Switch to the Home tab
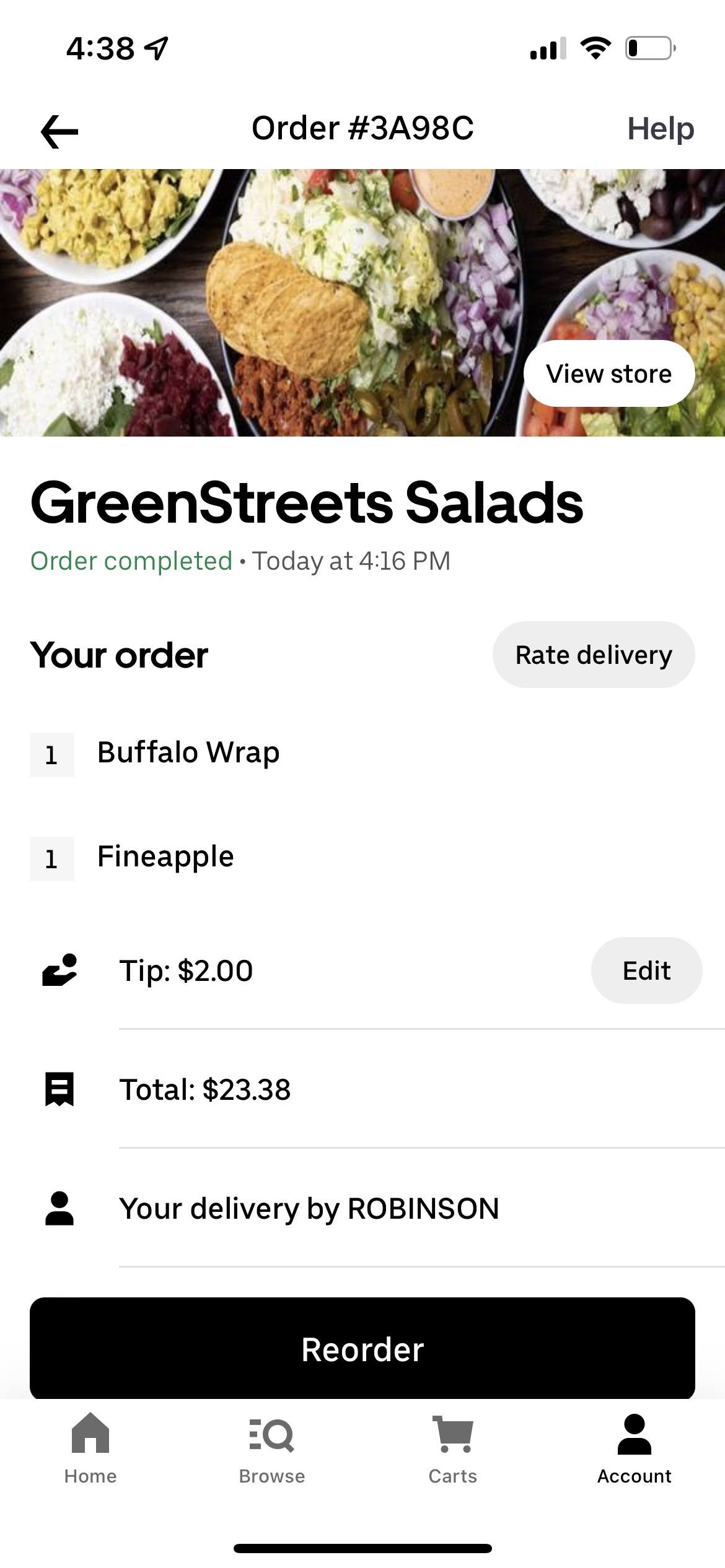 [x=90, y=1449]
